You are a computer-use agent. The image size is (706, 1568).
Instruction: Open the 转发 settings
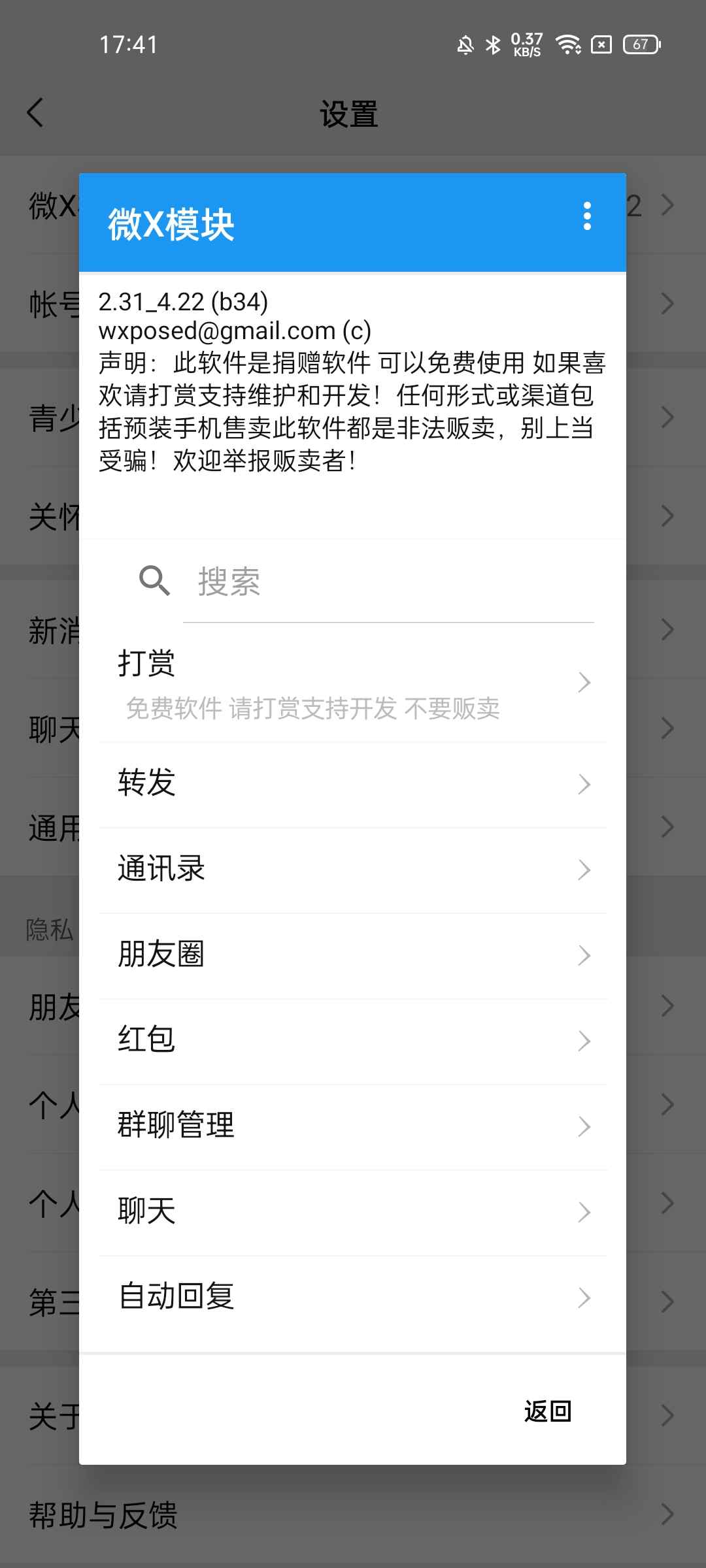pyautogui.click(x=352, y=783)
